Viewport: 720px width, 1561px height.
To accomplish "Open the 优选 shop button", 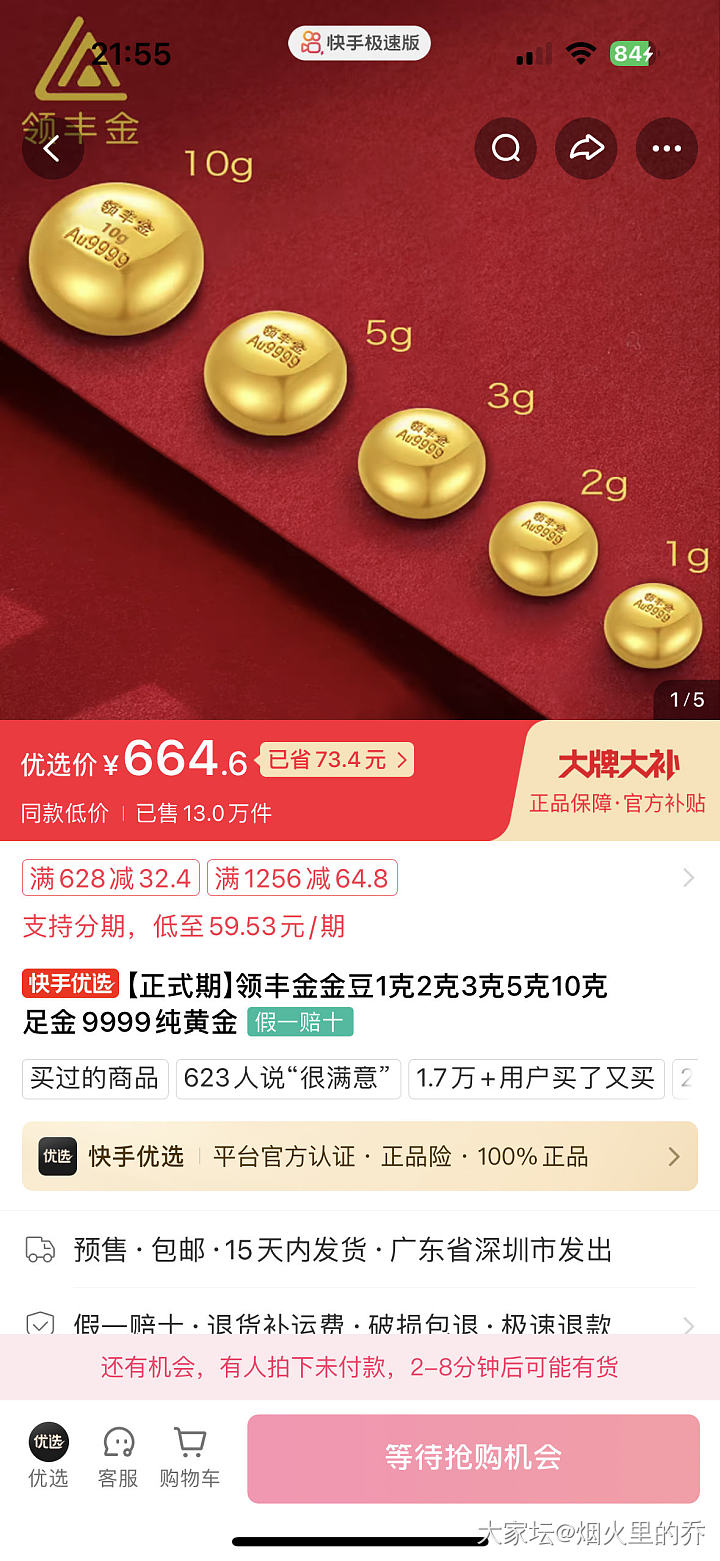I will pos(48,1456).
